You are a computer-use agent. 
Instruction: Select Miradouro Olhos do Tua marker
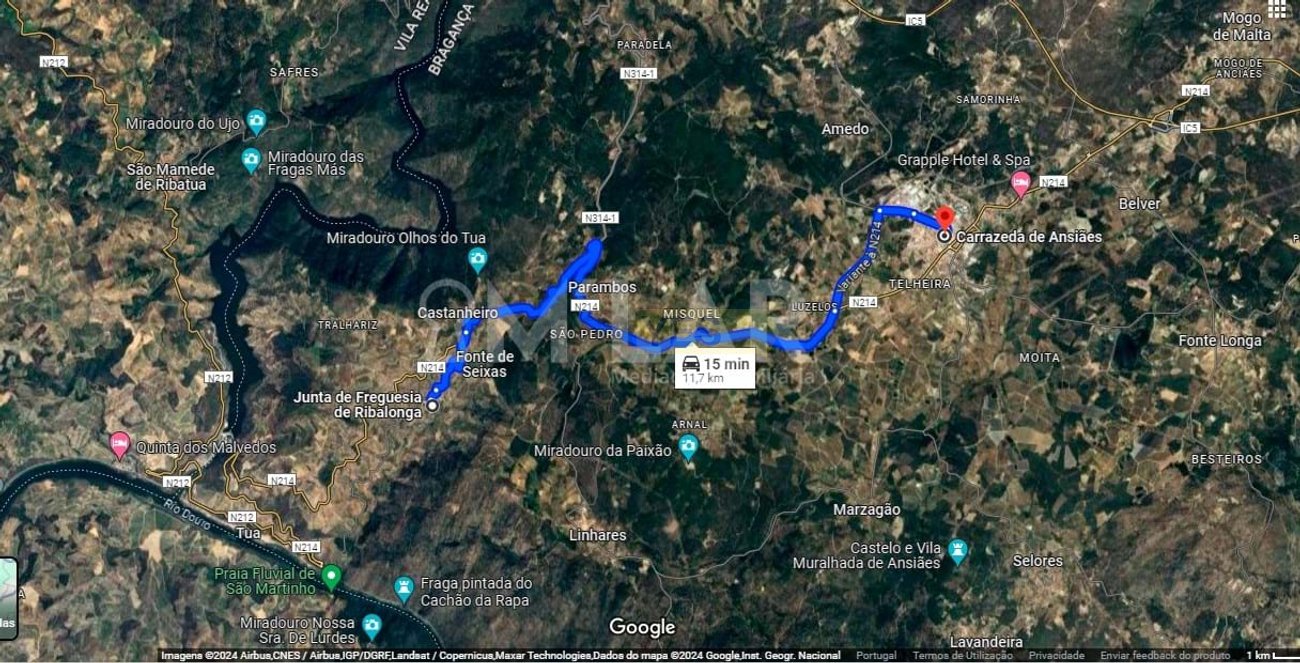[x=478, y=260]
